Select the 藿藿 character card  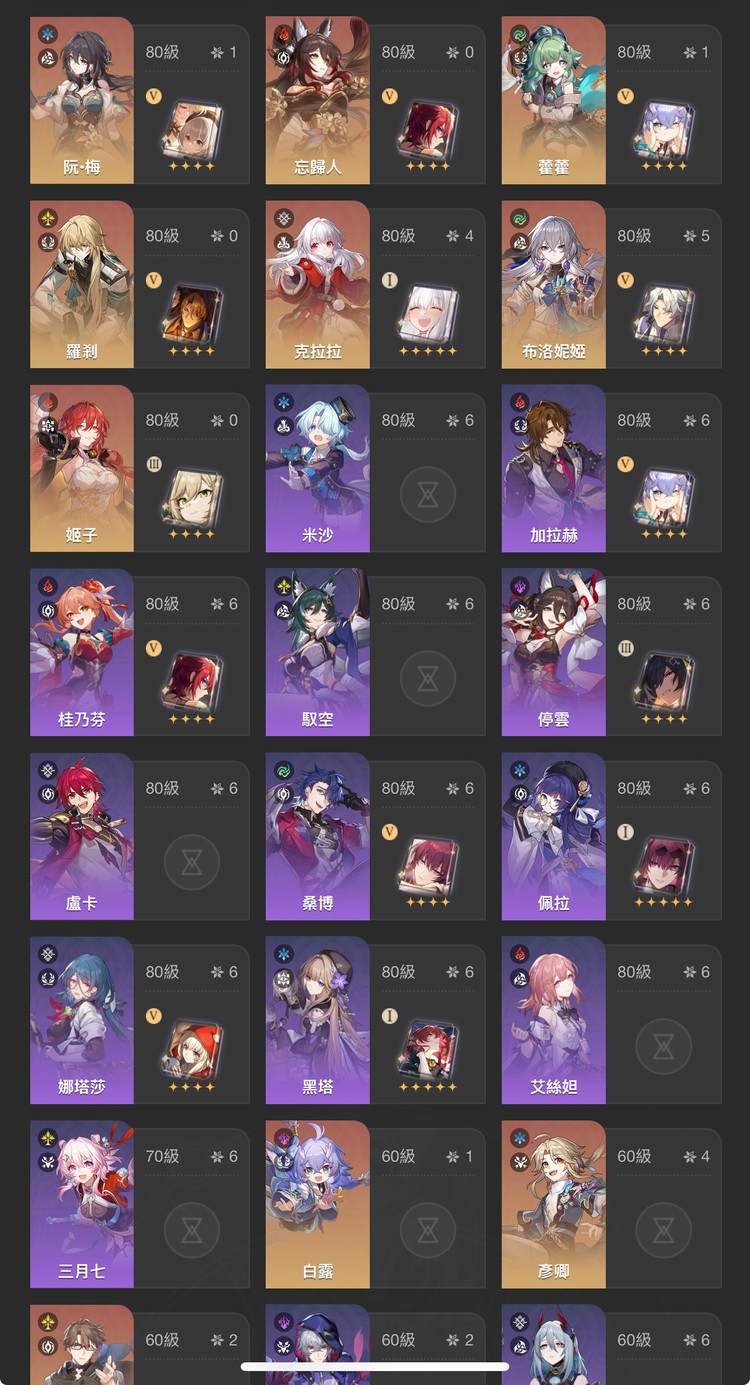pyautogui.click(x=554, y=100)
